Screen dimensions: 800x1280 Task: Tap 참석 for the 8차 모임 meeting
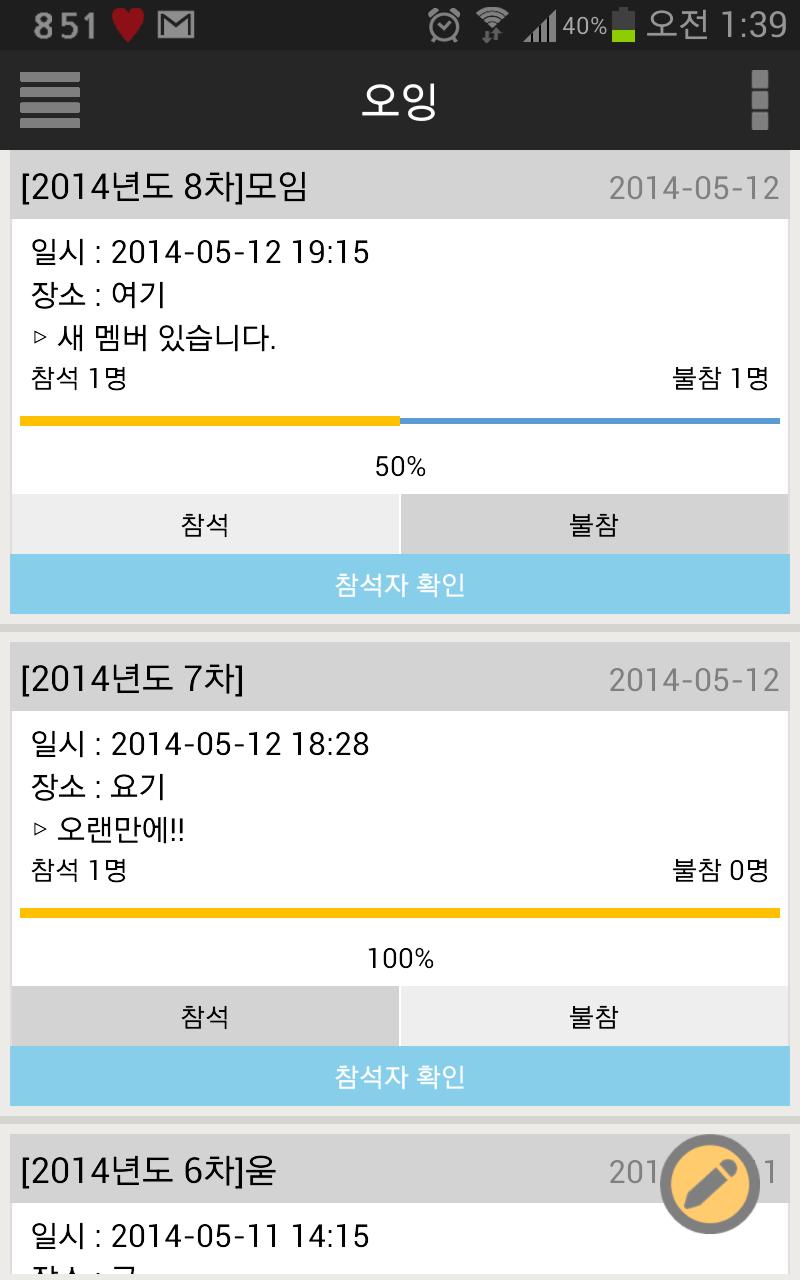(205, 525)
